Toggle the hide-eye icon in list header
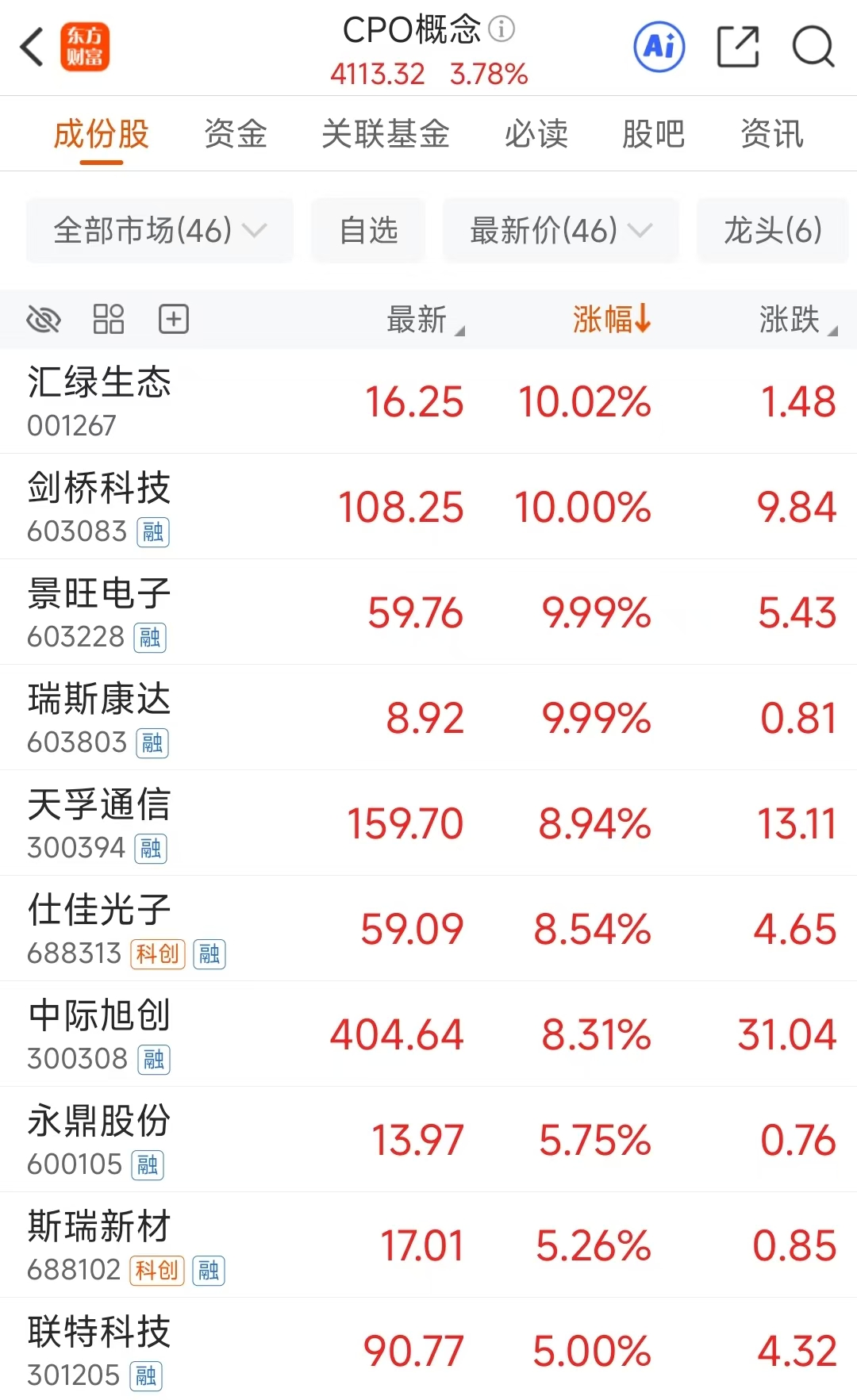 [44, 320]
